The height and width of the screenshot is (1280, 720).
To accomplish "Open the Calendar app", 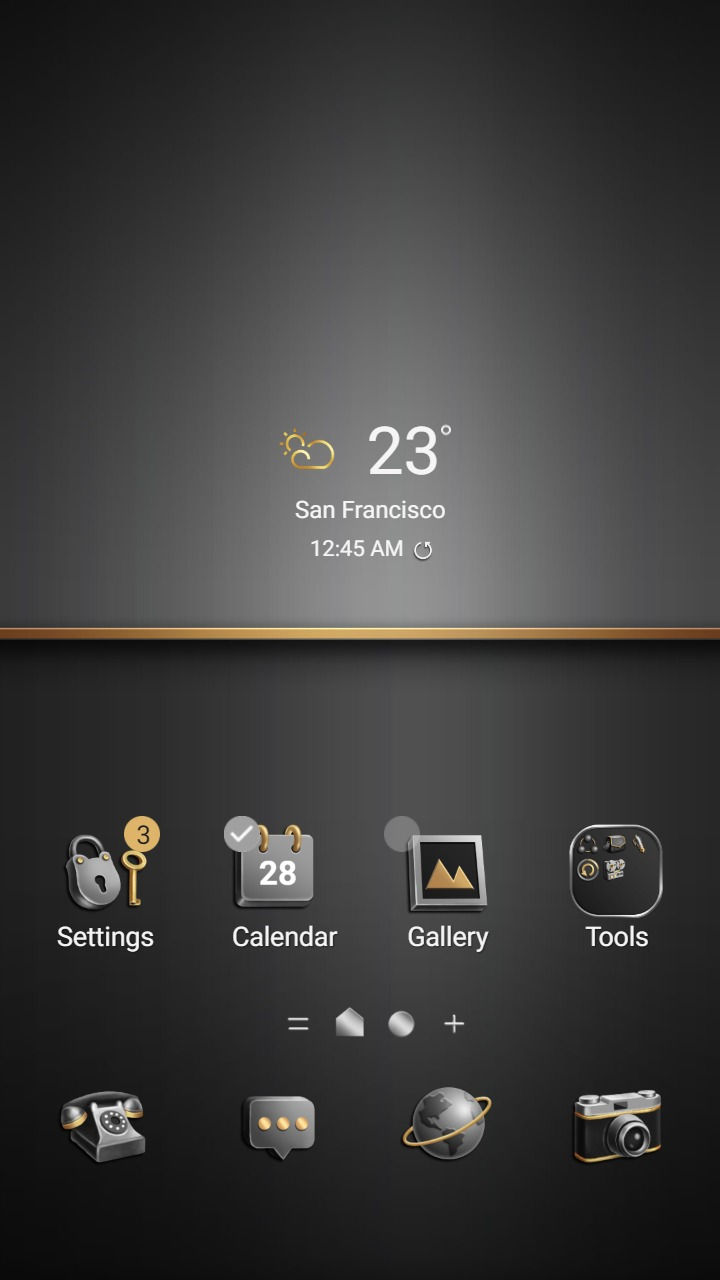I will point(277,868).
